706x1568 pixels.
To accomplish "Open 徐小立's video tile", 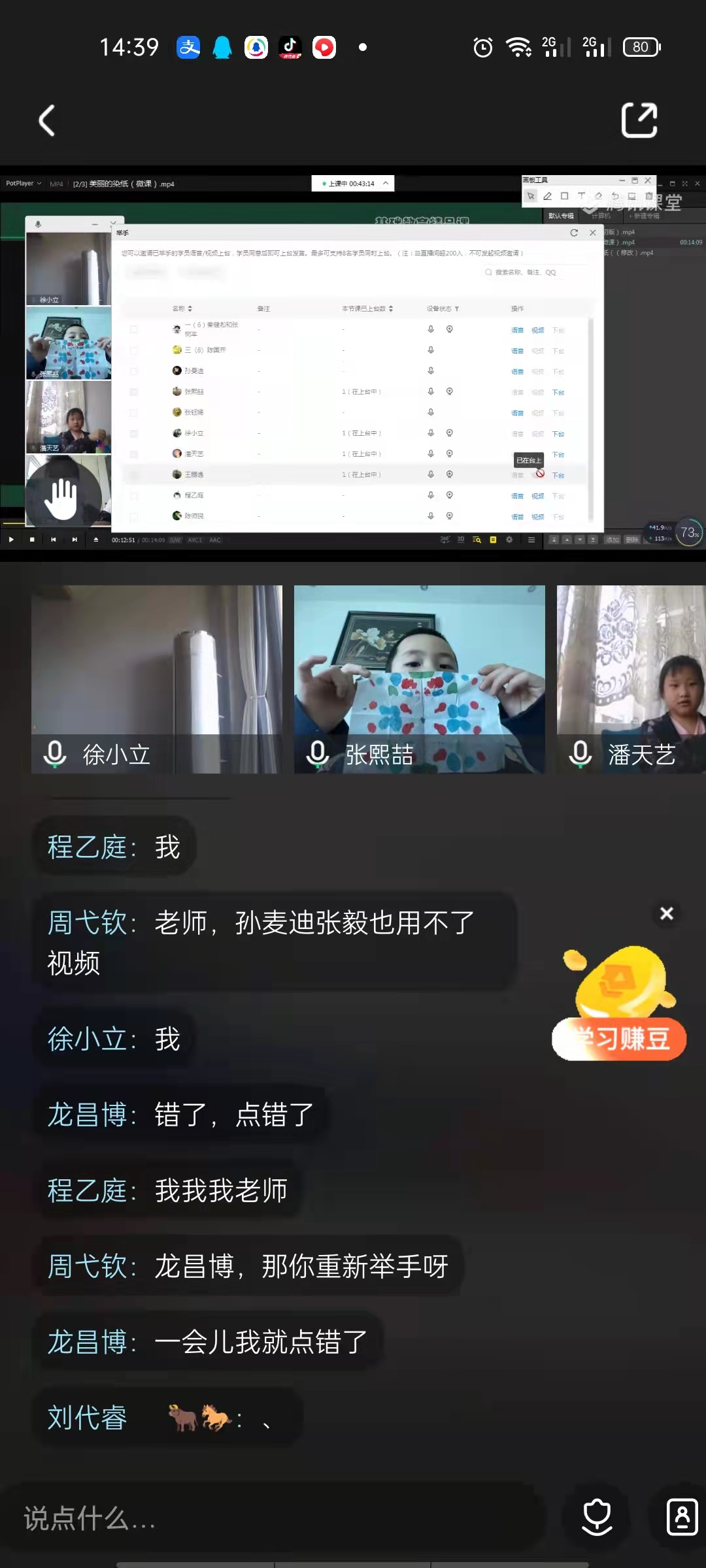I will tap(157, 679).
